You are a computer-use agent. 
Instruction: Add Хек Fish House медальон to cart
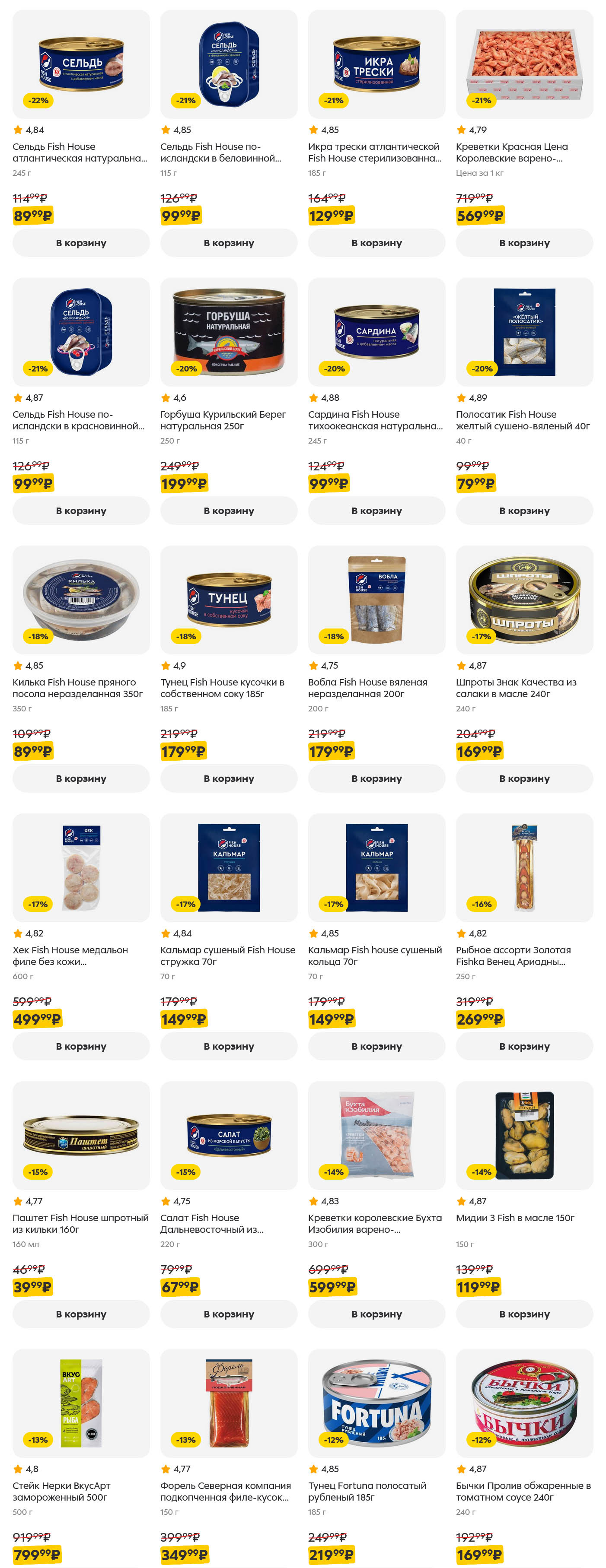pyautogui.click(x=81, y=1046)
